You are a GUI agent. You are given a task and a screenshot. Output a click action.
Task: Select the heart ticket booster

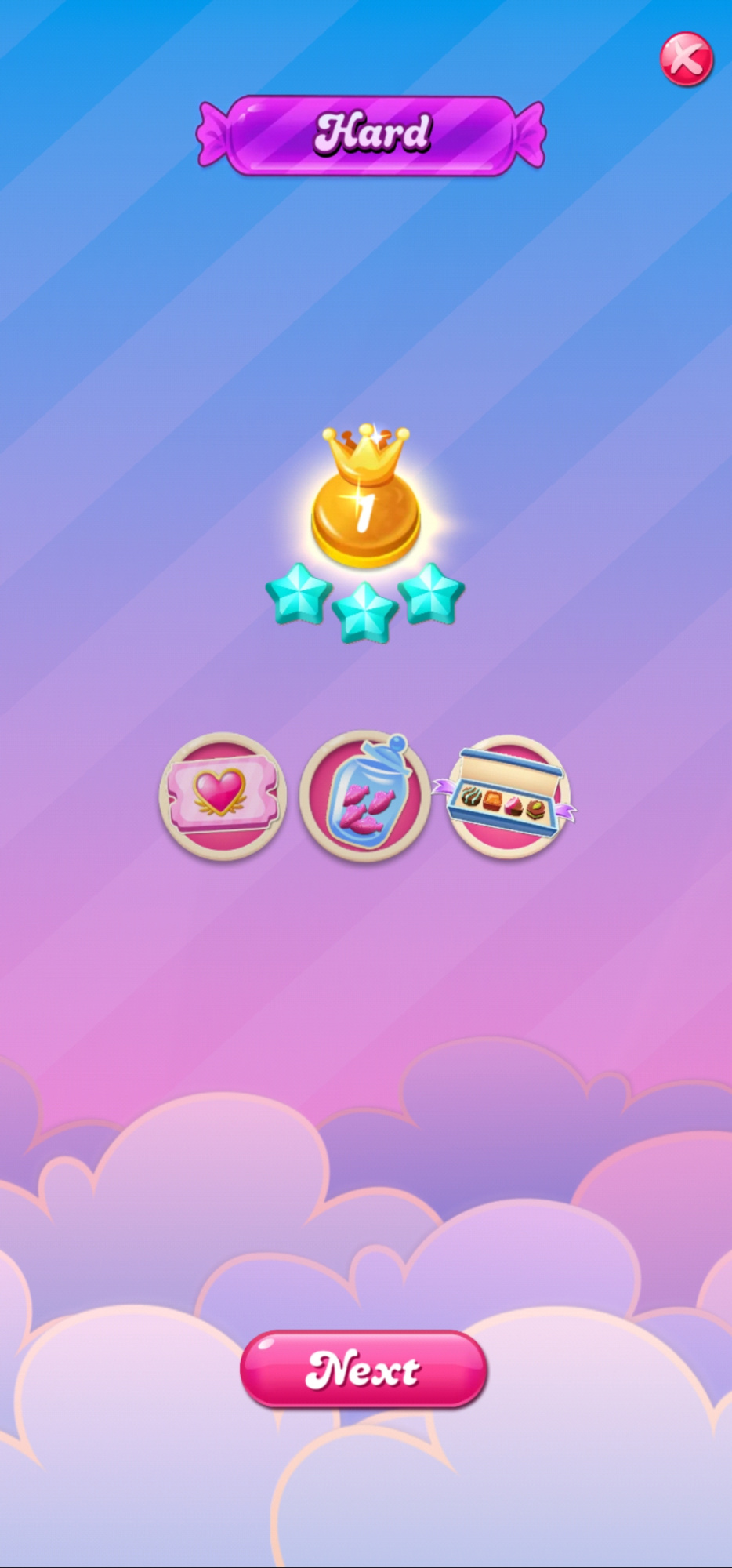pyautogui.click(x=223, y=795)
